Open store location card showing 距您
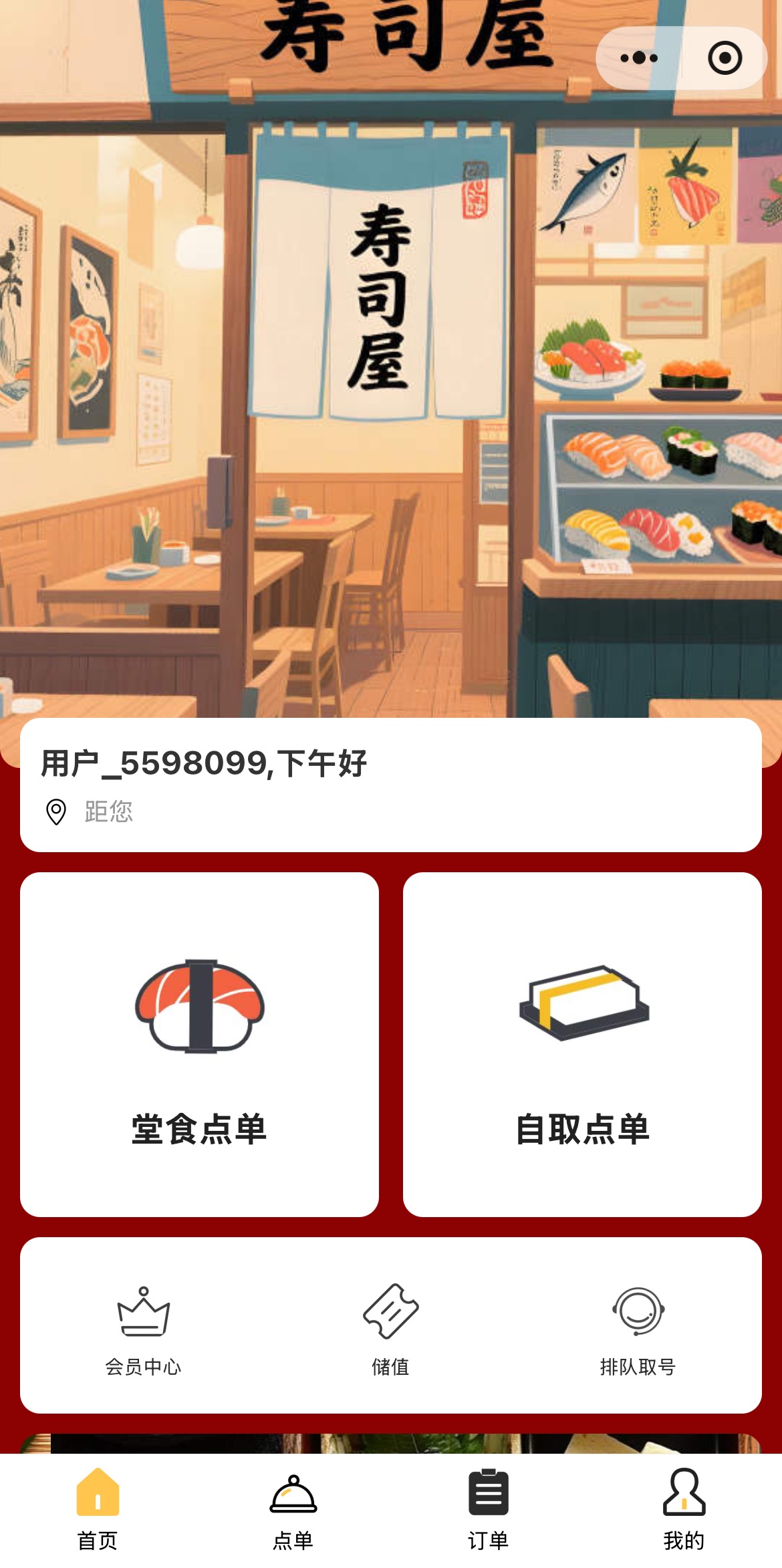This screenshot has height=1568, width=782. [x=107, y=811]
